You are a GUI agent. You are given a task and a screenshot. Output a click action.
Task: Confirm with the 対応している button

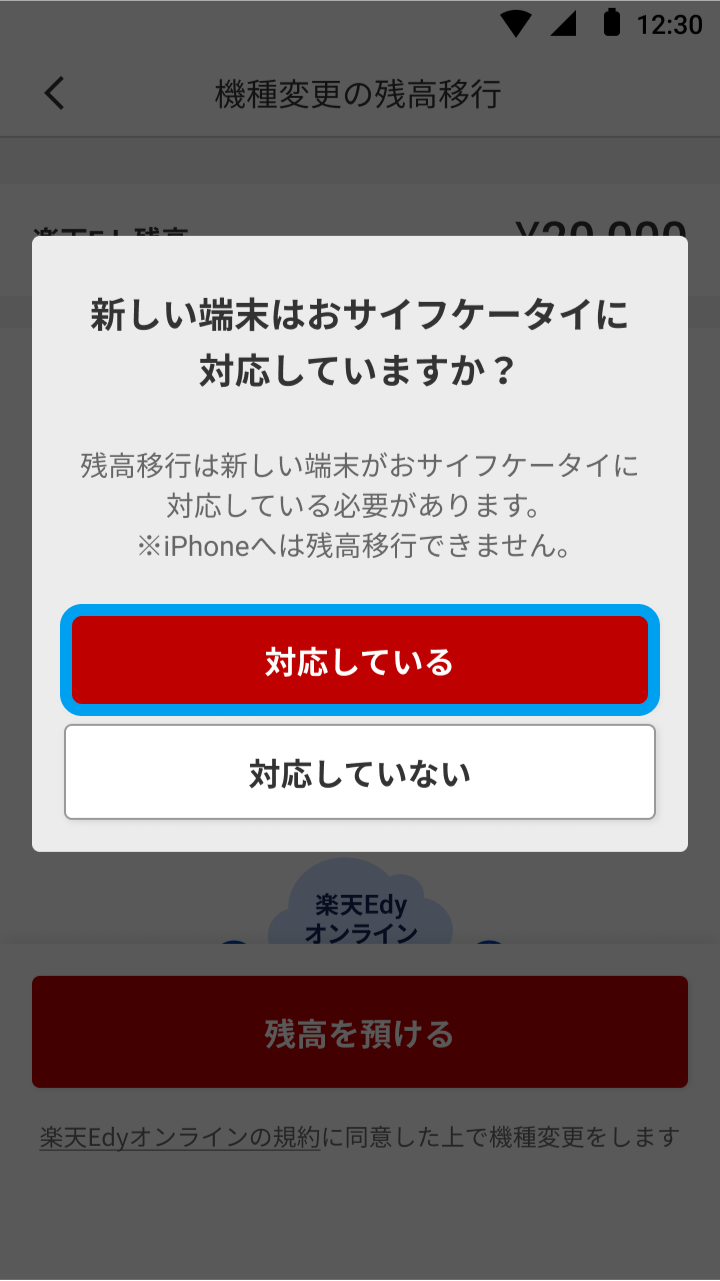tap(360, 661)
